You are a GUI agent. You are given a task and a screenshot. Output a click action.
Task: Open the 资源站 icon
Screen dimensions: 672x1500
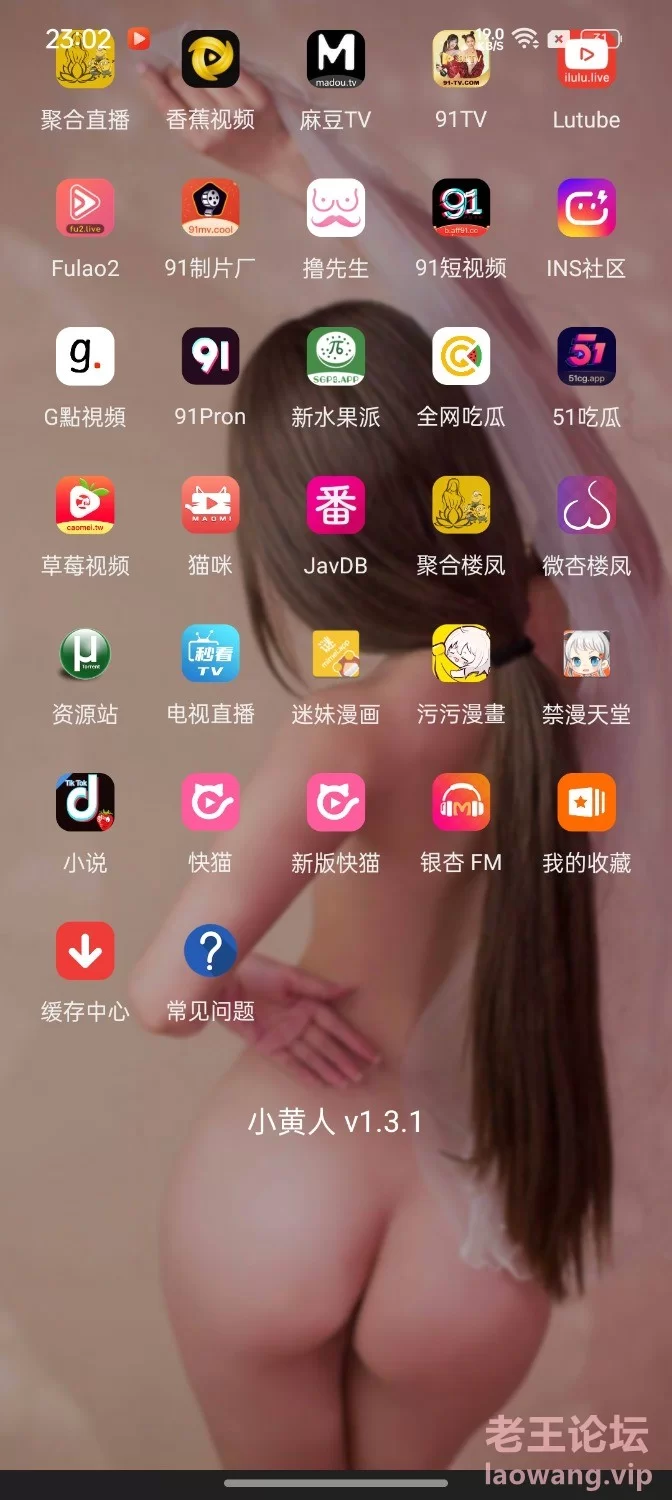[x=85, y=653]
